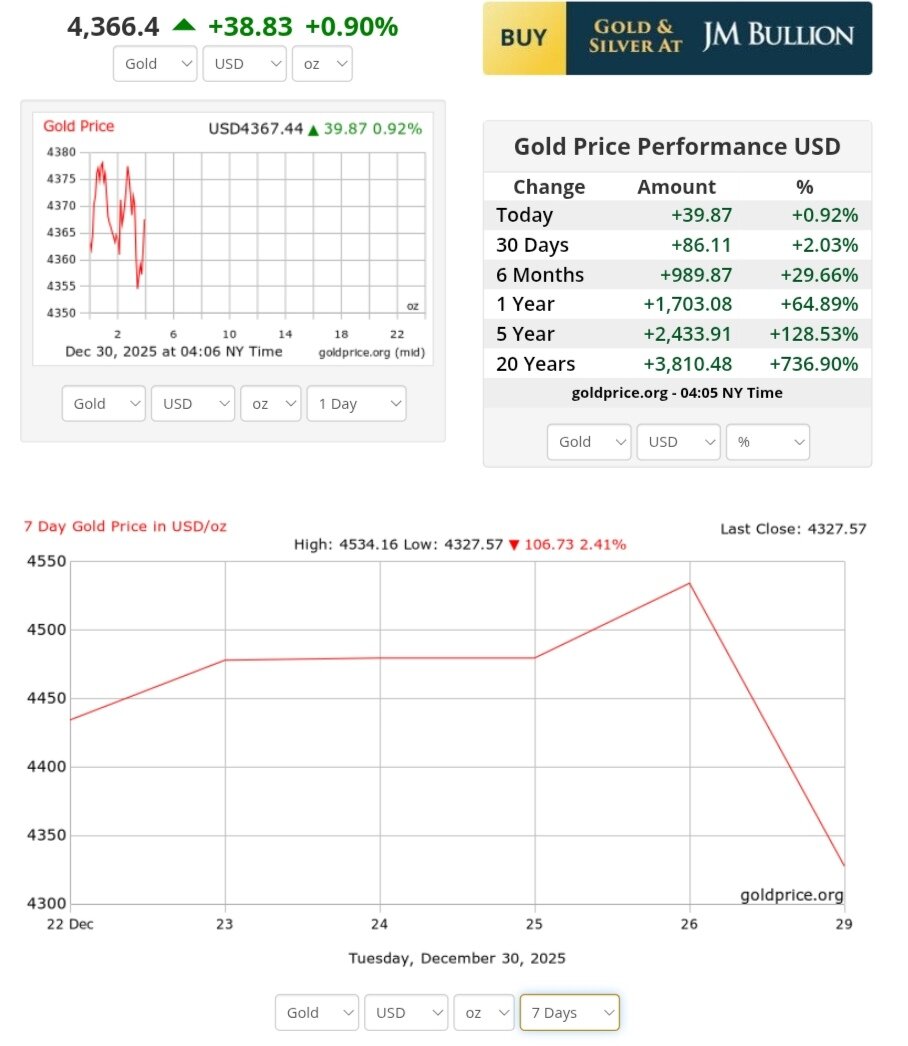Image resolution: width=908 pixels, height=1046 pixels.
Task: Change the USD currency under the performance table
Action: click(x=678, y=442)
